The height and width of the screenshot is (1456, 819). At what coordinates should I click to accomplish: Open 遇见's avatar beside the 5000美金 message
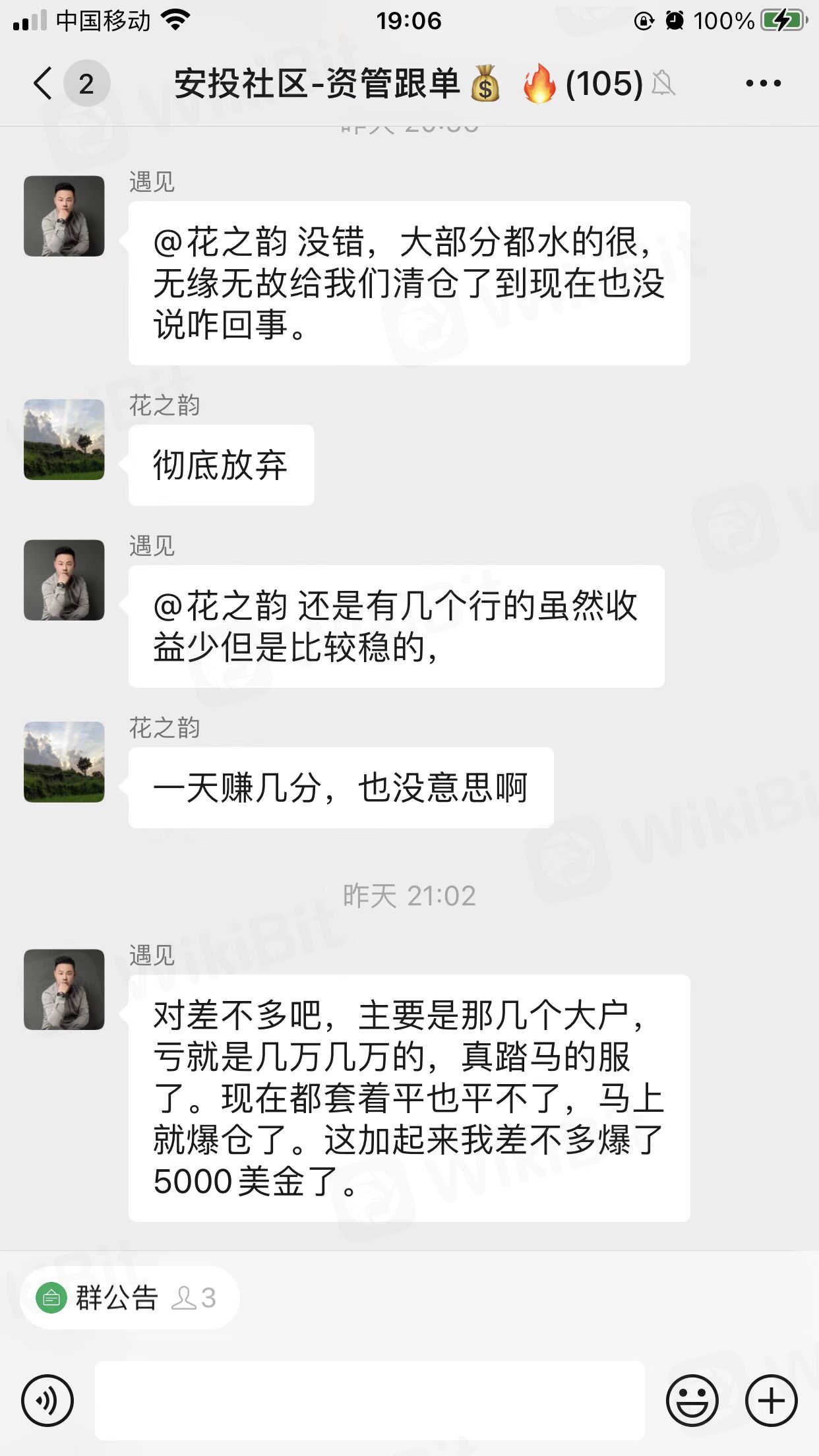click(64, 990)
